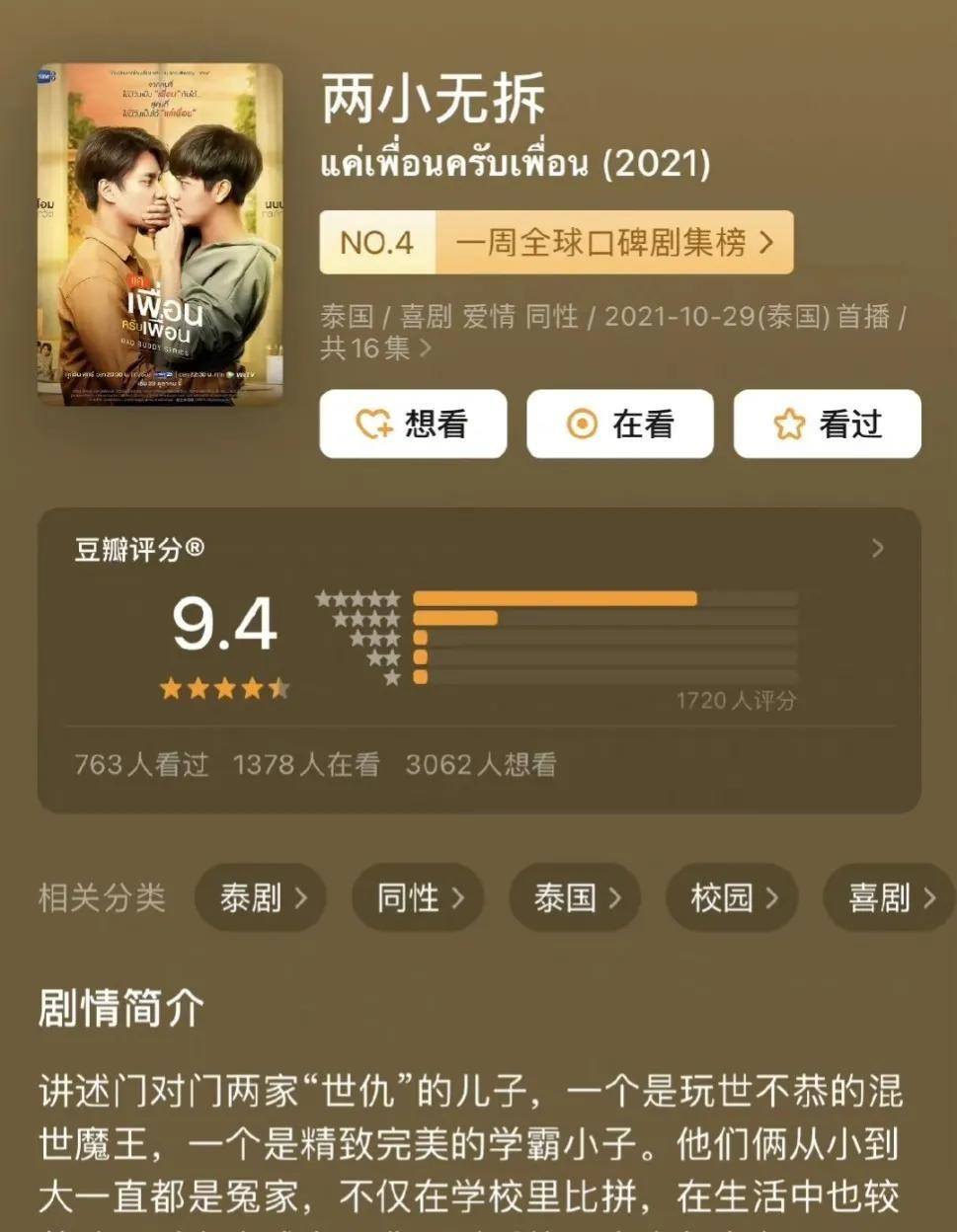Mark the show as 想看
This screenshot has width=957, height=1232.
(x=413, y=424)
